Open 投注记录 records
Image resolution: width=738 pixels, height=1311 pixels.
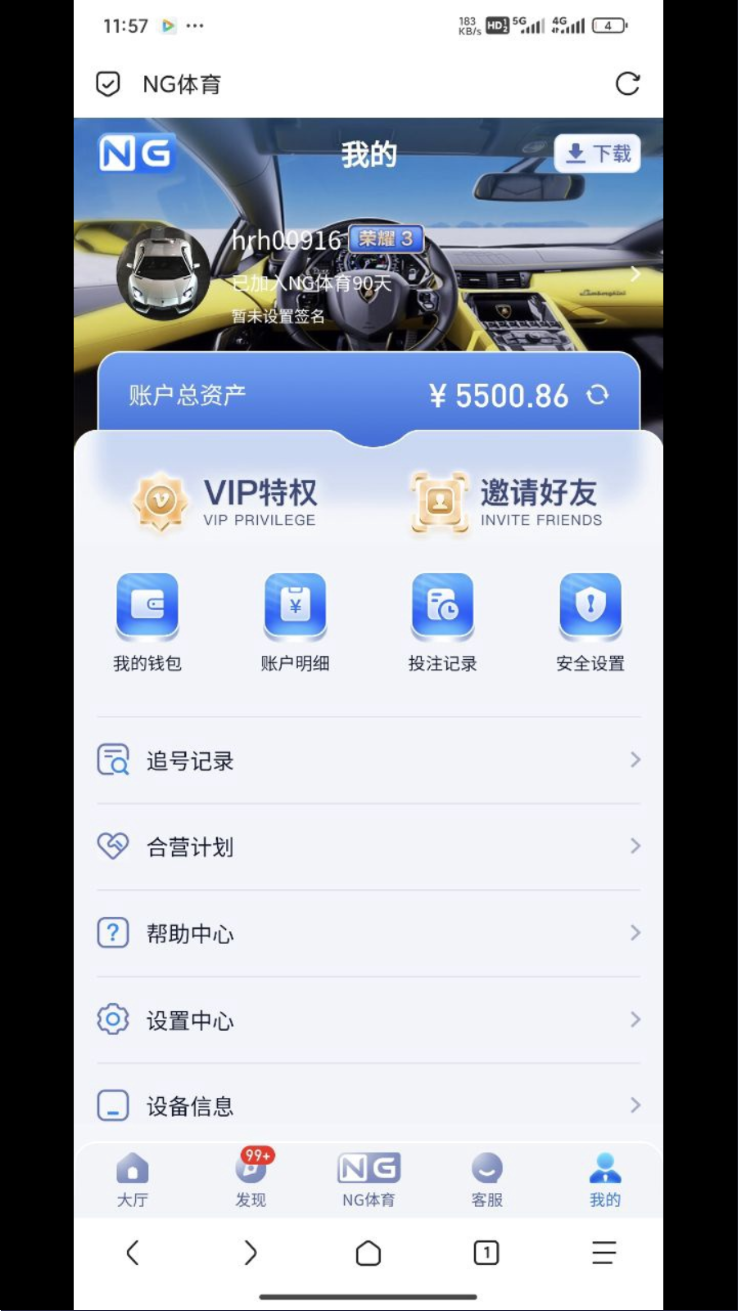pos(443,622)
